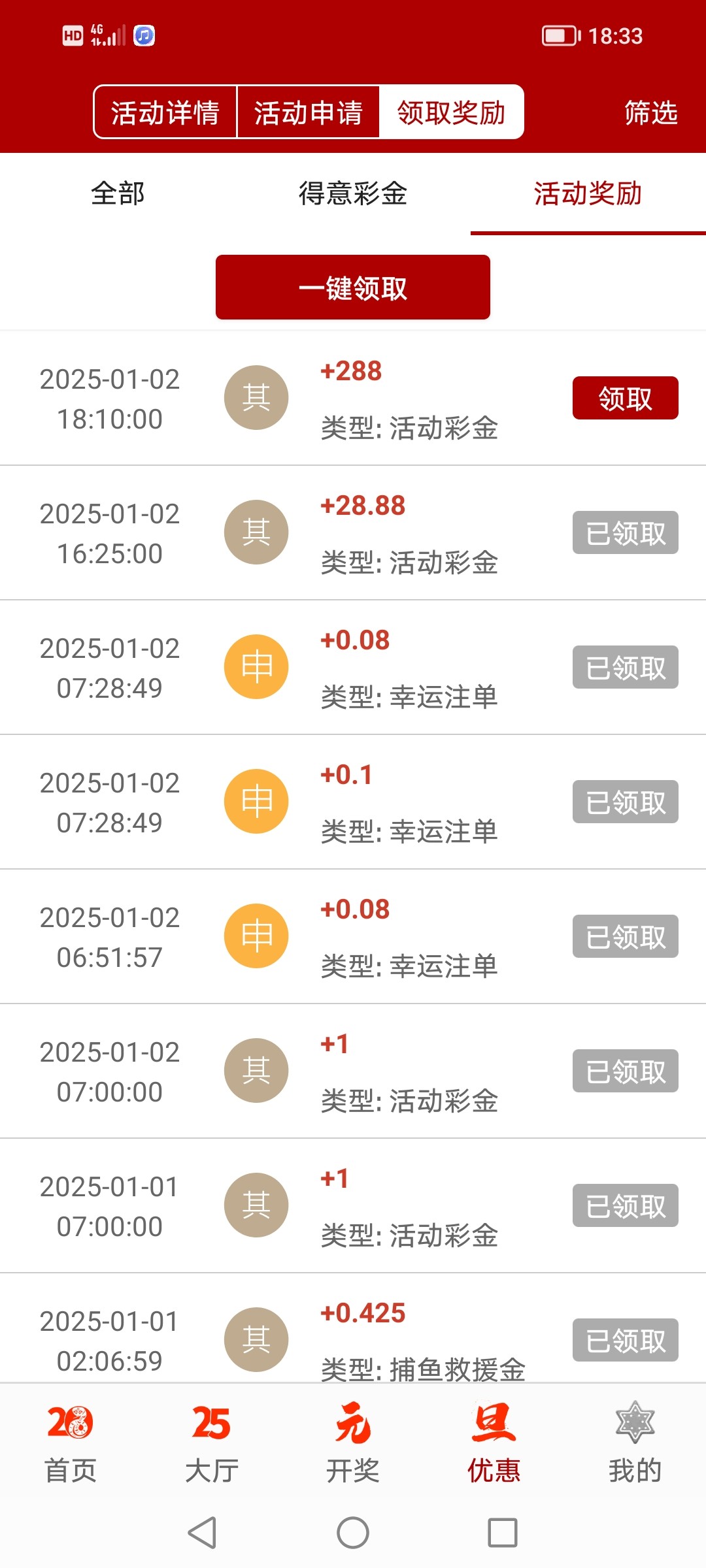The height and width of the screenshot is (1568, 706).
Task: Select the 活动奖励 tab
Action: pos(588,194)
